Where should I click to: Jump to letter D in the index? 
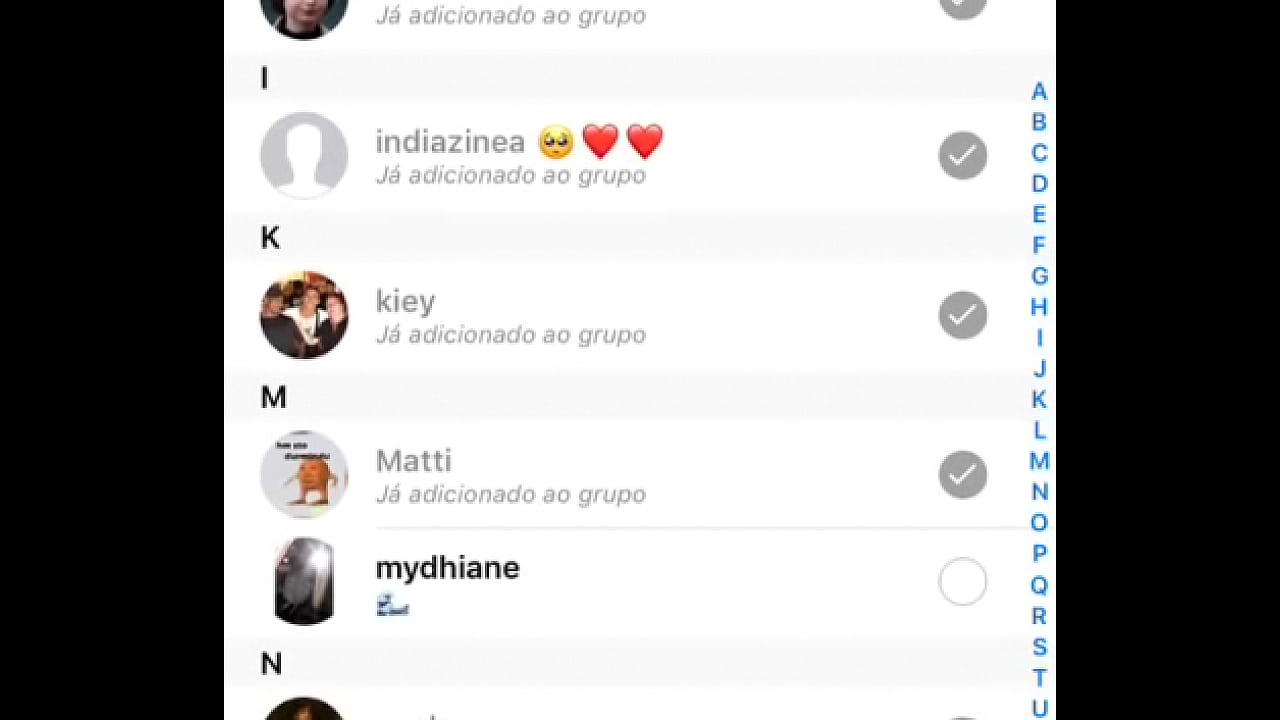pyautogui.click(x=1039, y=184)
